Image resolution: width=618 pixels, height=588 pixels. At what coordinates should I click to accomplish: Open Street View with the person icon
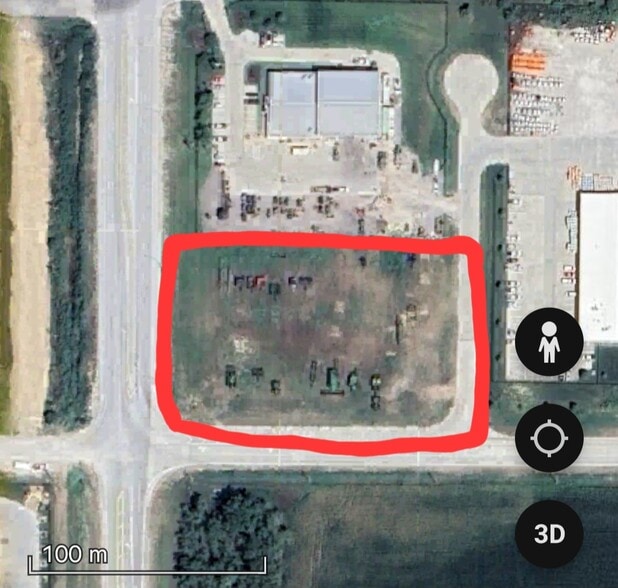[x=549, y=343]
